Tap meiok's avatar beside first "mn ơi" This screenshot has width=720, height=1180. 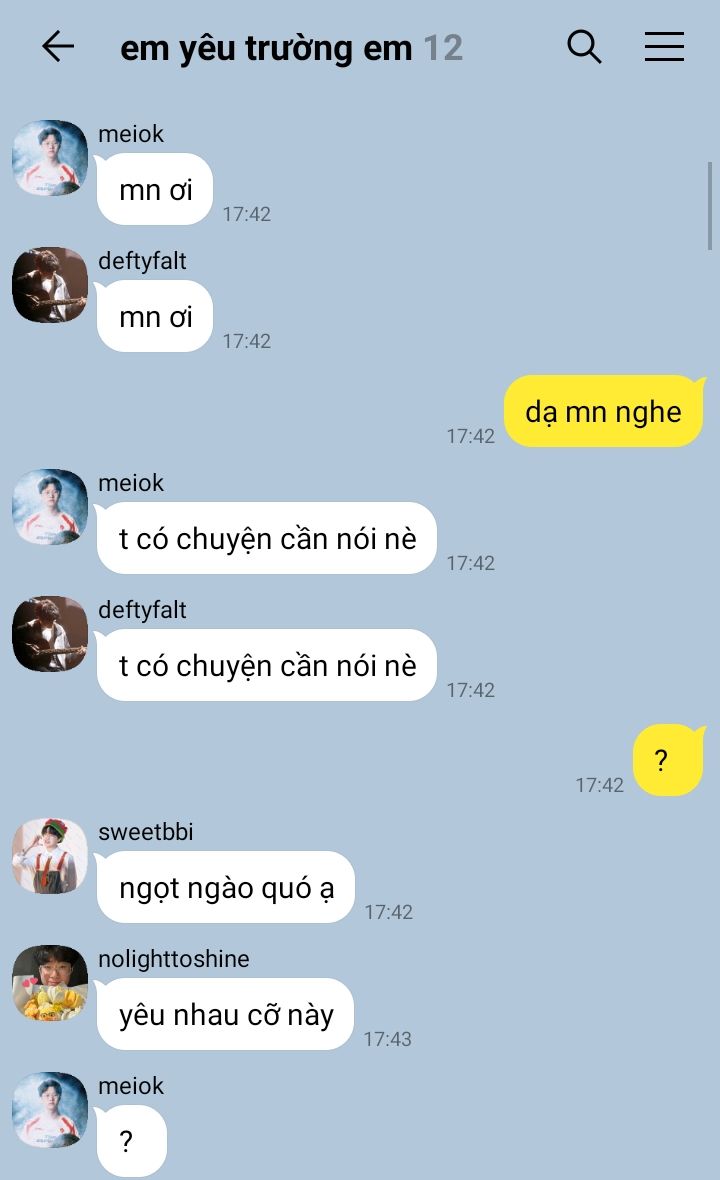point(50,158)
